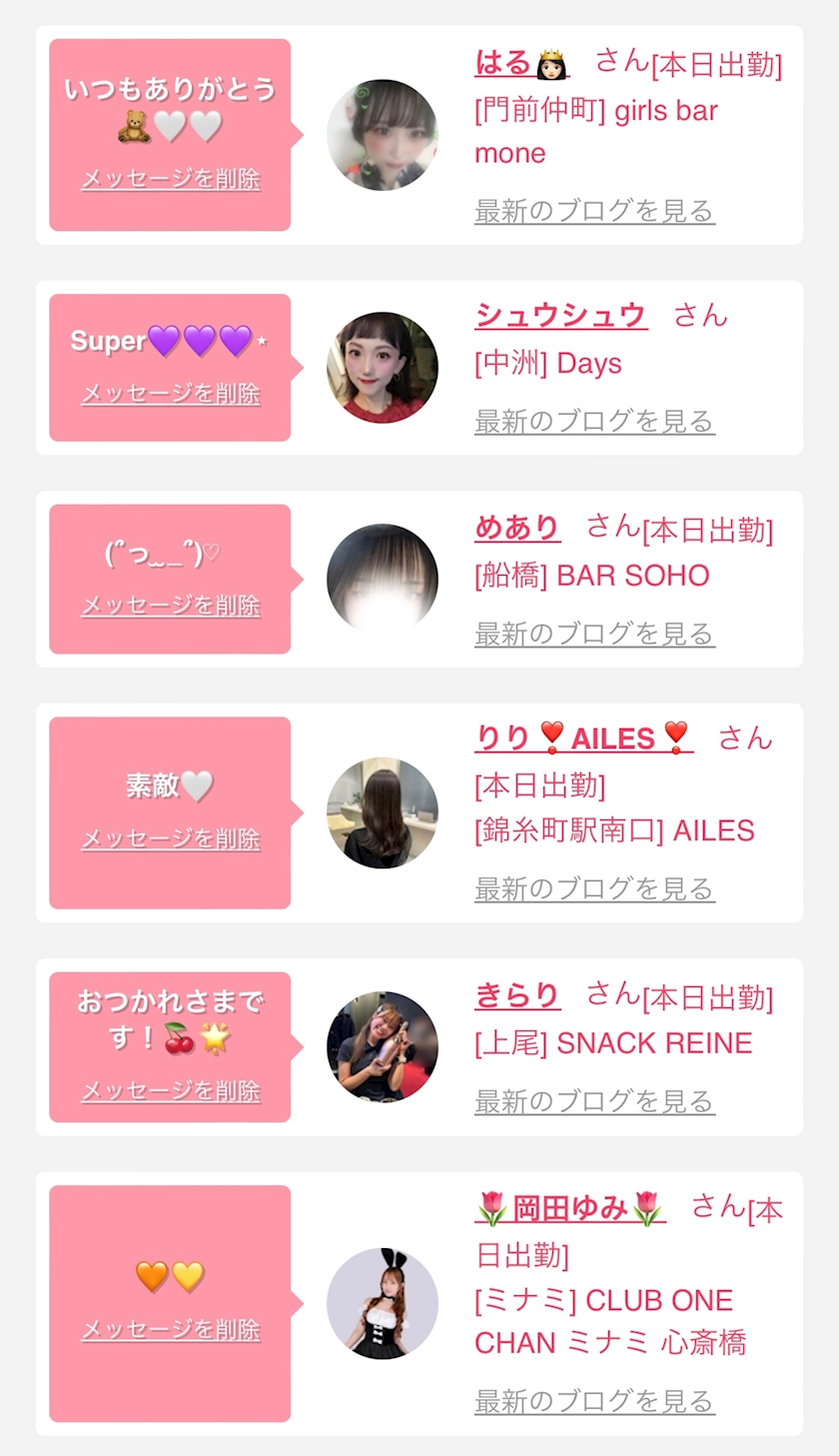Delete the Super hearts message
Screen dimensions: 839x1456
point(171,394)
